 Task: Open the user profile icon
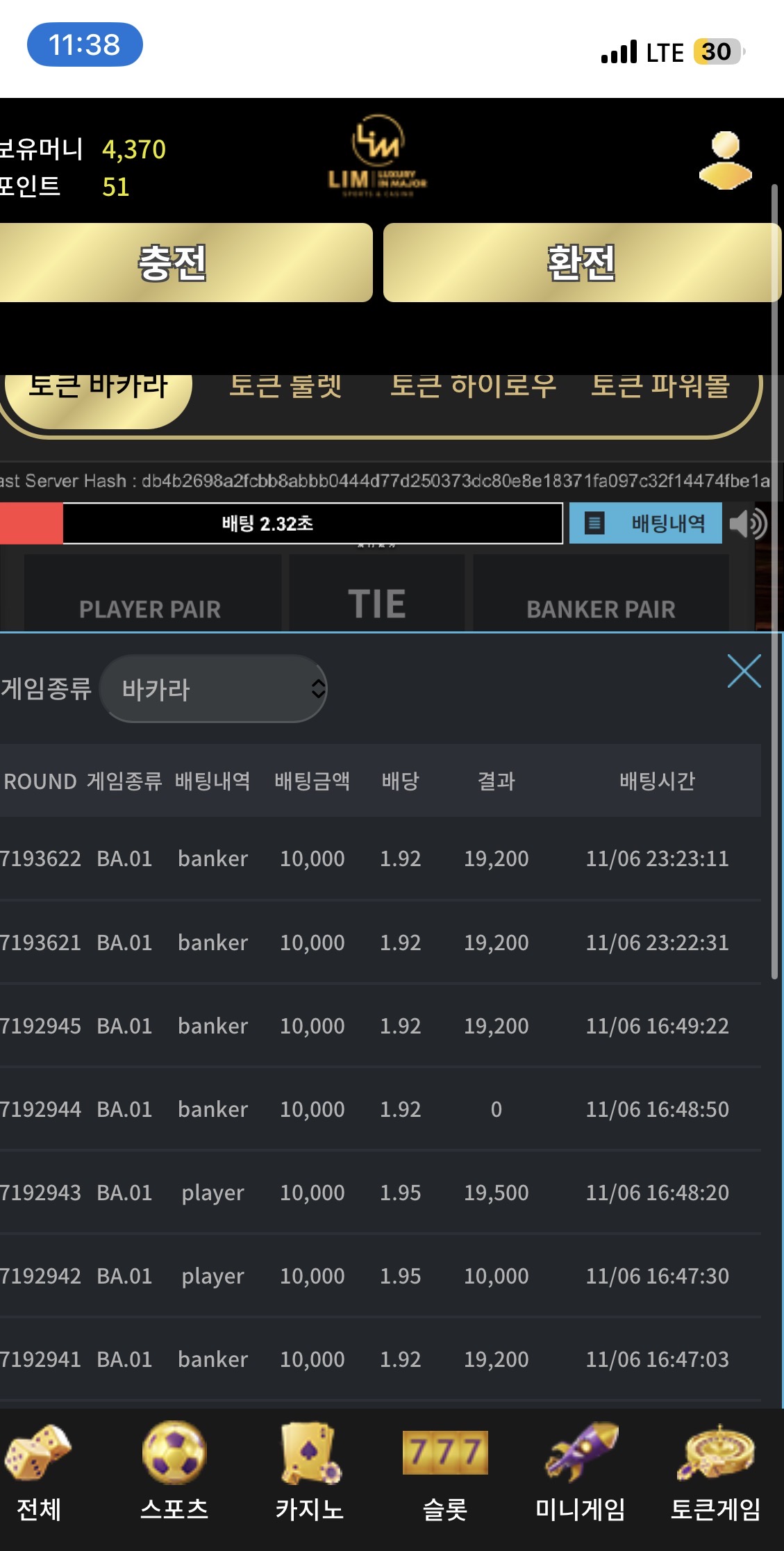coord(725,160)
